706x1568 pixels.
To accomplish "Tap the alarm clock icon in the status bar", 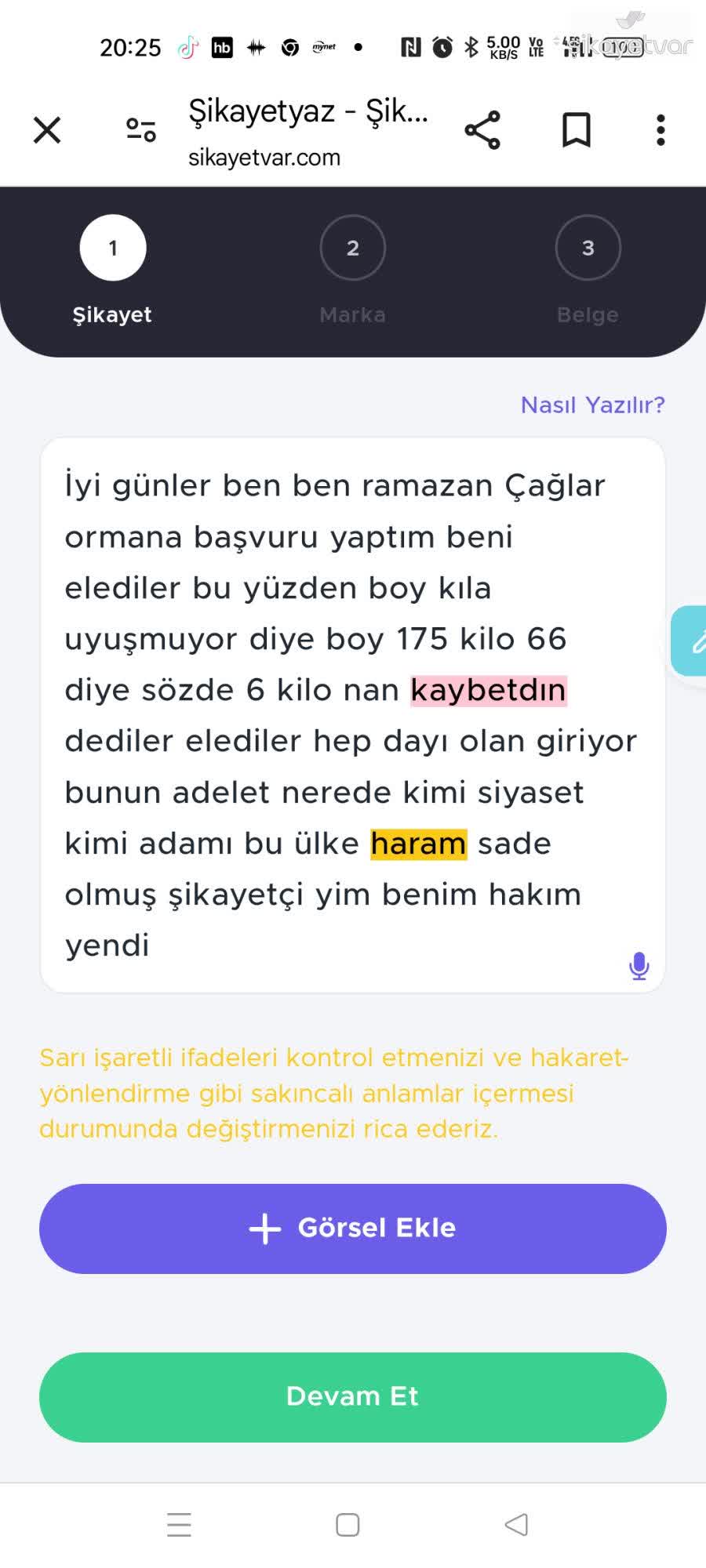I will coord(441,48).
